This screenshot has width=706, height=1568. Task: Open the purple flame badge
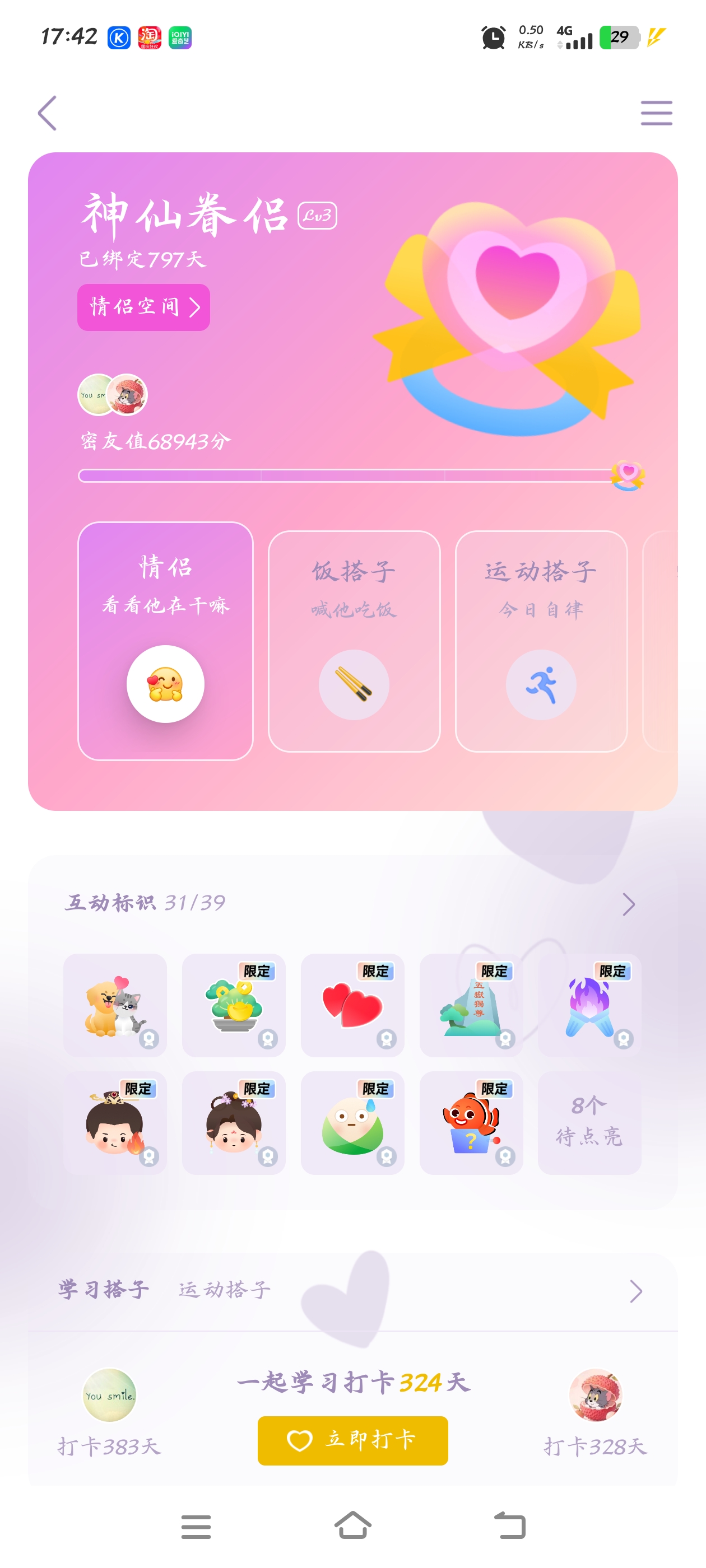pyautogui.click(x=589, y=1005)
